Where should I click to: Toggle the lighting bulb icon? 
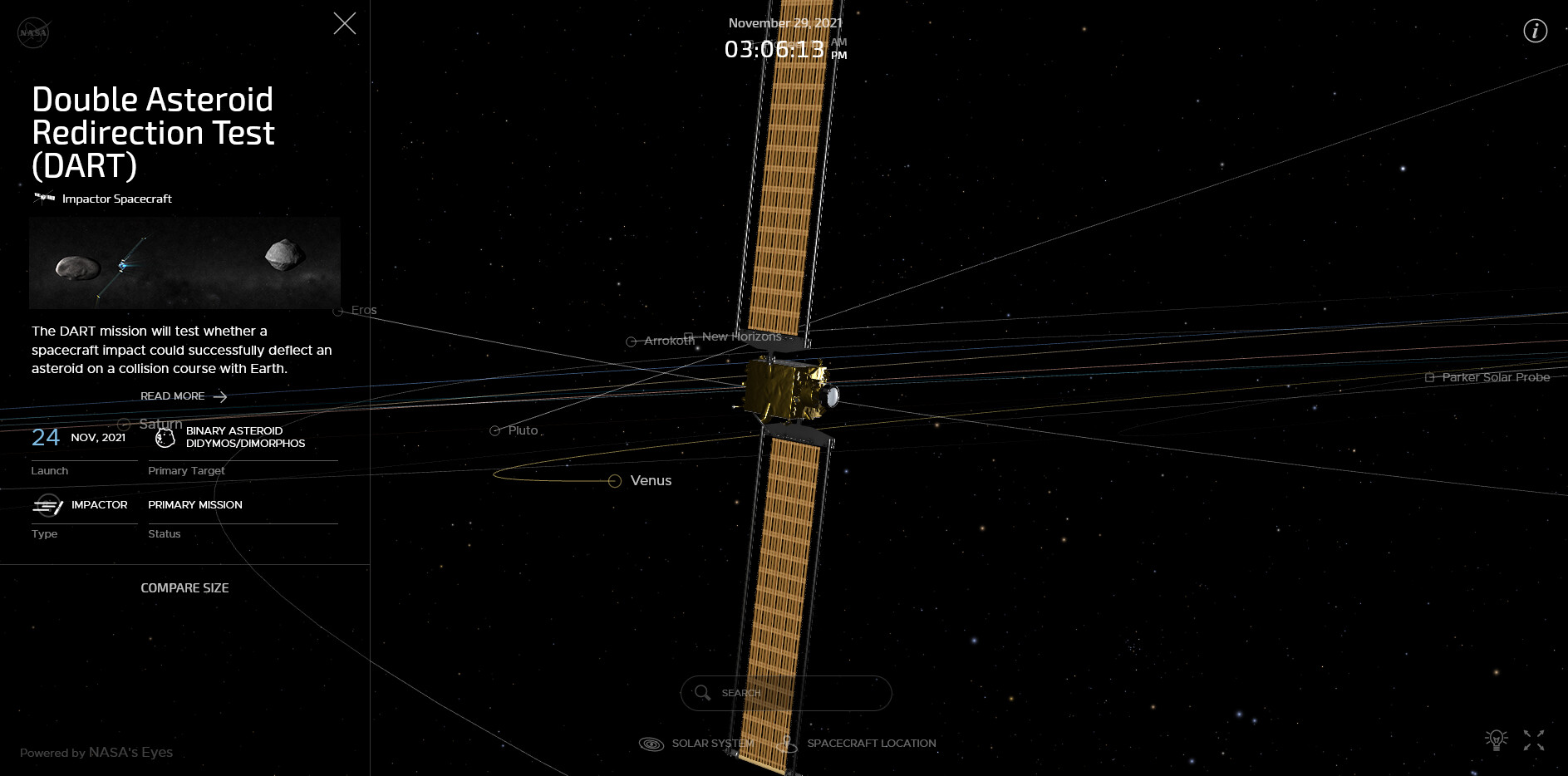(1496, 739)
